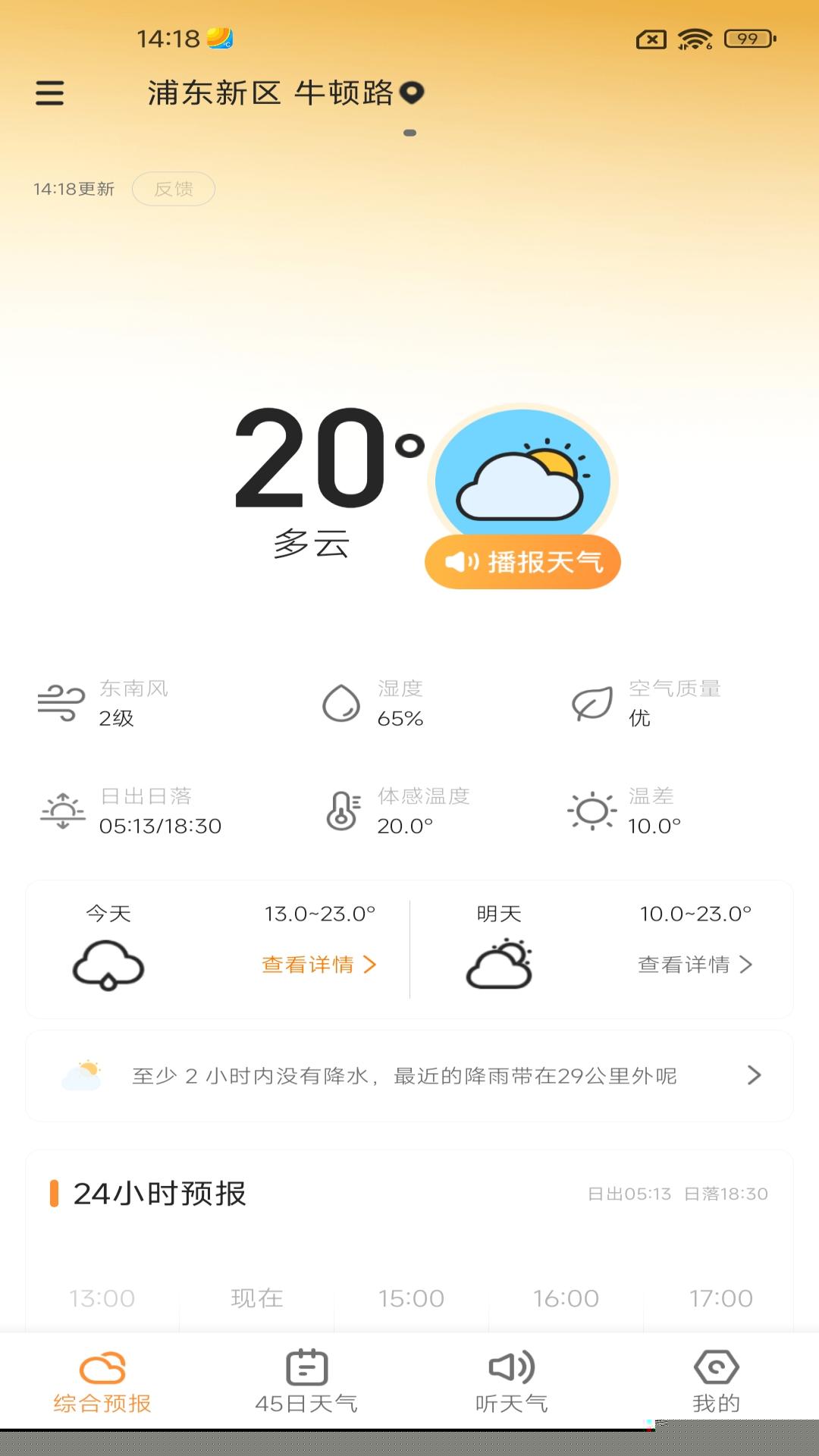Switch to the 听天气 tab
Screen dimensions: 819x1456
click(x=511, y=1382)
